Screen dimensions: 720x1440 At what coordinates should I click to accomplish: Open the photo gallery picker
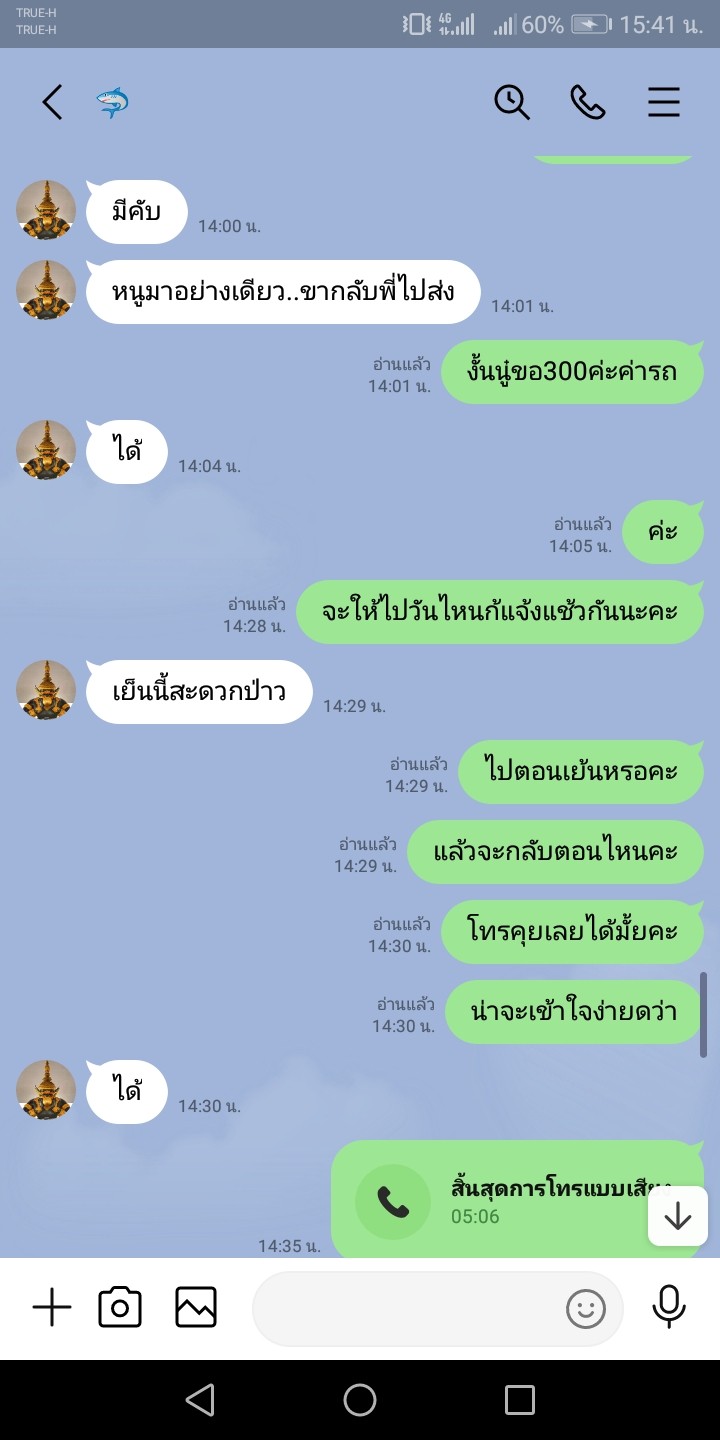196,1307
